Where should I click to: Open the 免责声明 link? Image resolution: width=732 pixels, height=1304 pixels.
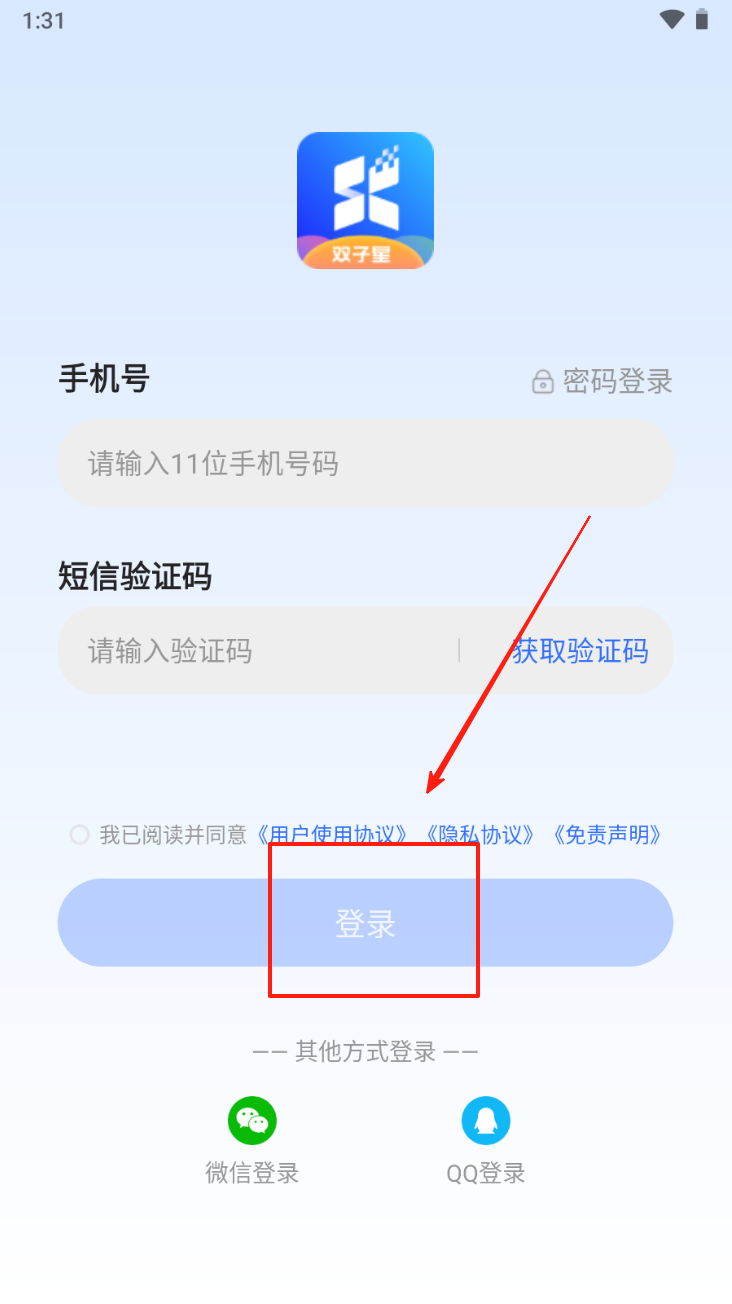pyautogui.click(x=607, y=835)
